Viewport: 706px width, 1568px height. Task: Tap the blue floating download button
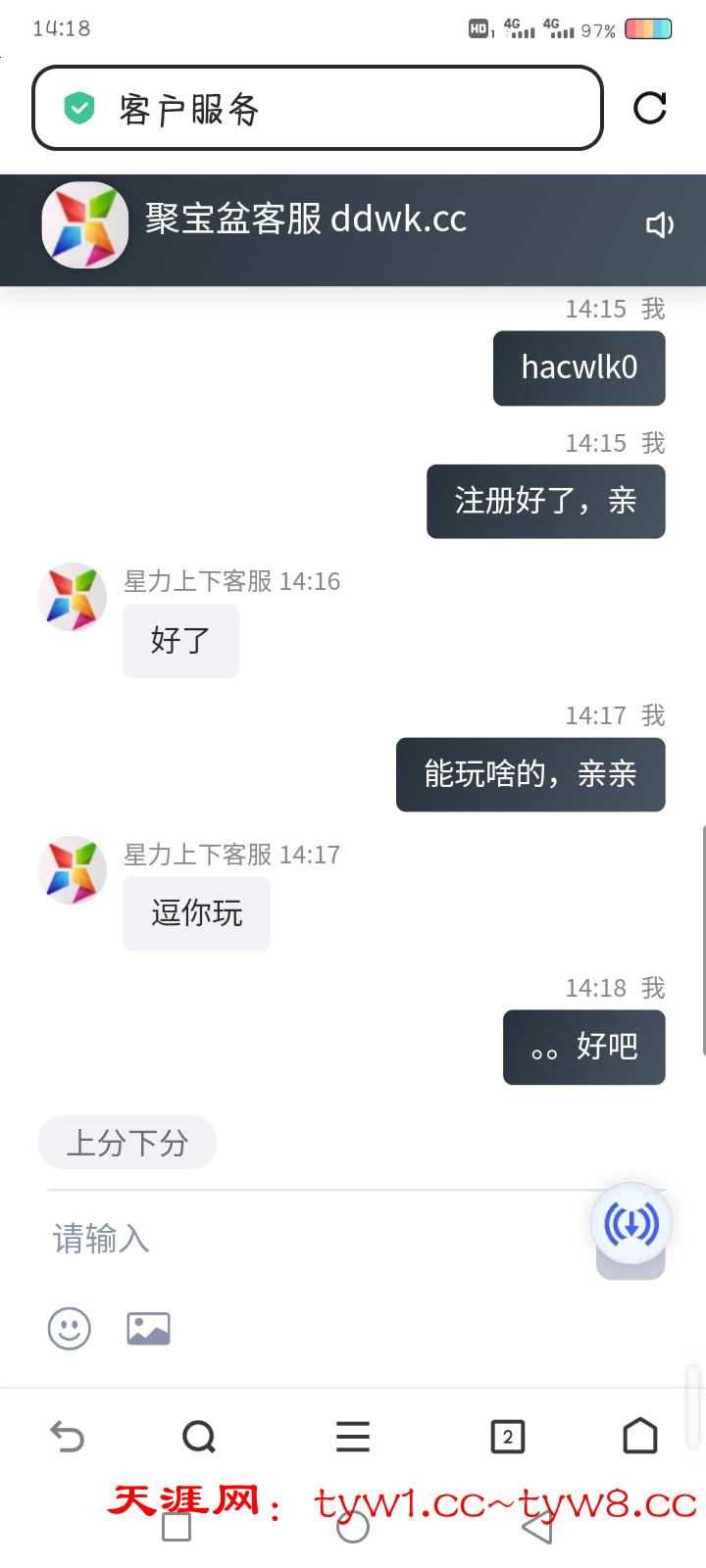[630, 1223]
